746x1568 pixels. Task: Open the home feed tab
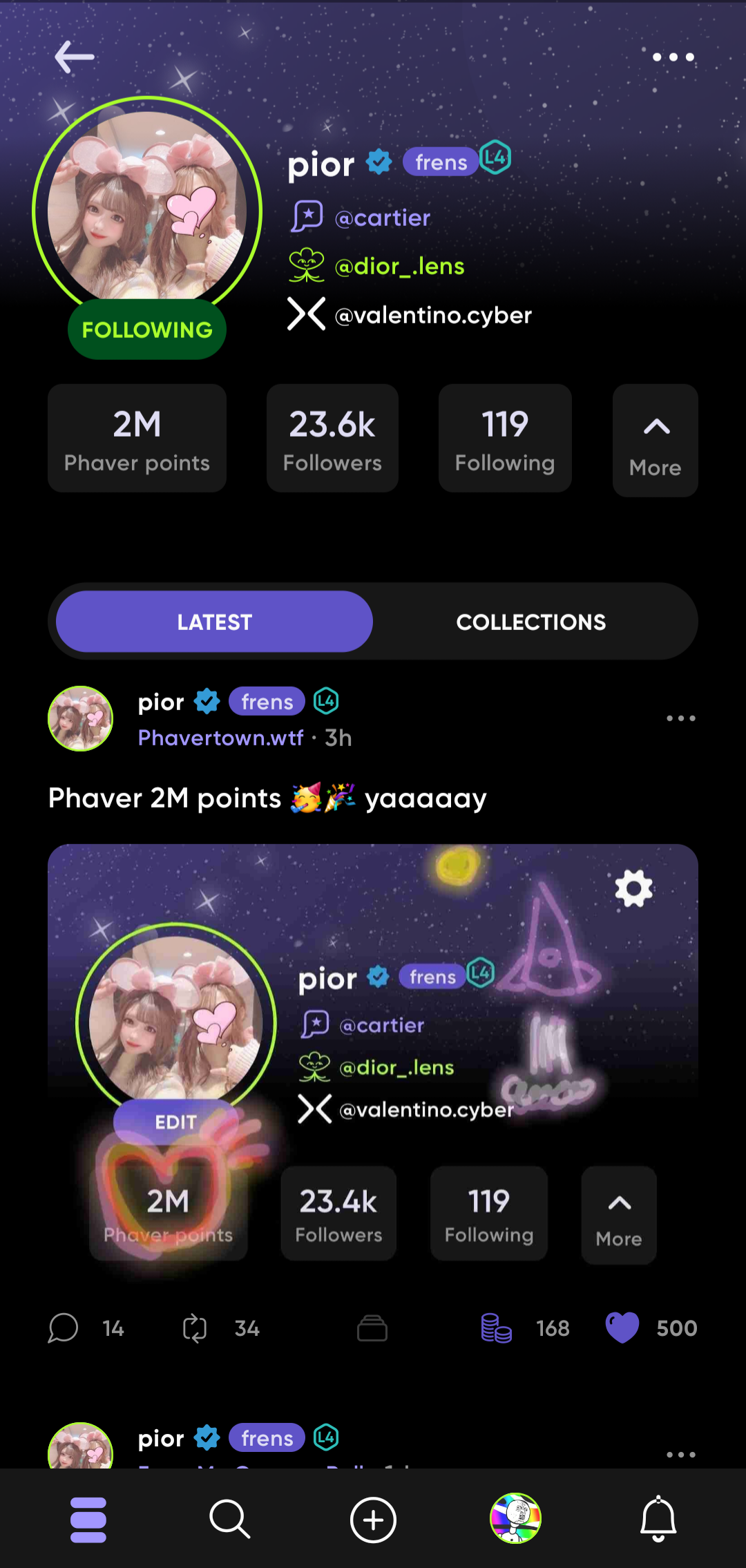tap(88, 1520)
